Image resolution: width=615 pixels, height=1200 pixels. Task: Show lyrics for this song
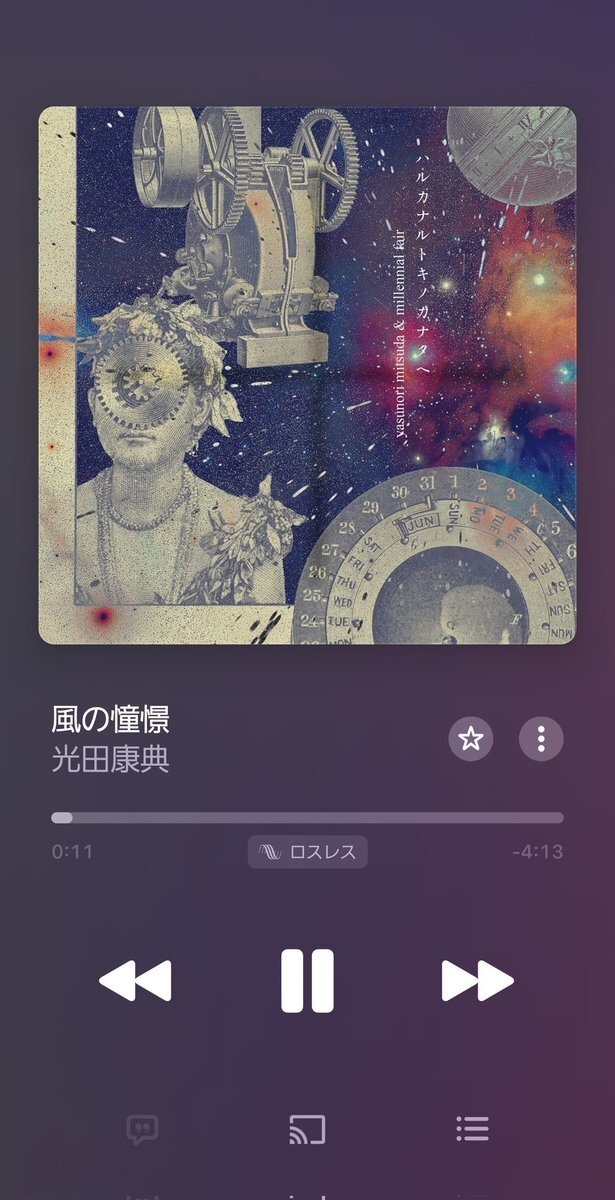[142, 1130]
